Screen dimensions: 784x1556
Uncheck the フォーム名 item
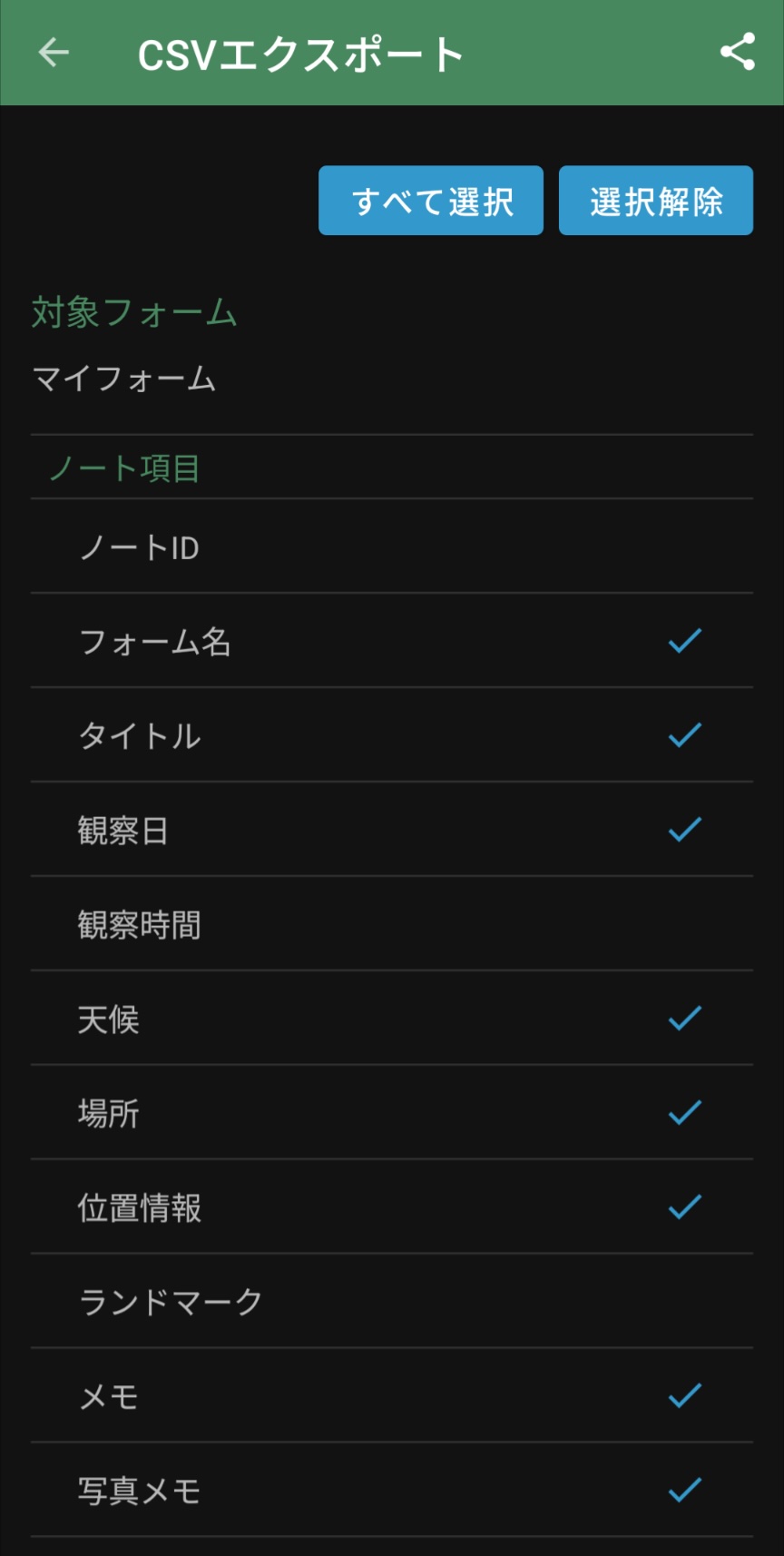point(392,641)
